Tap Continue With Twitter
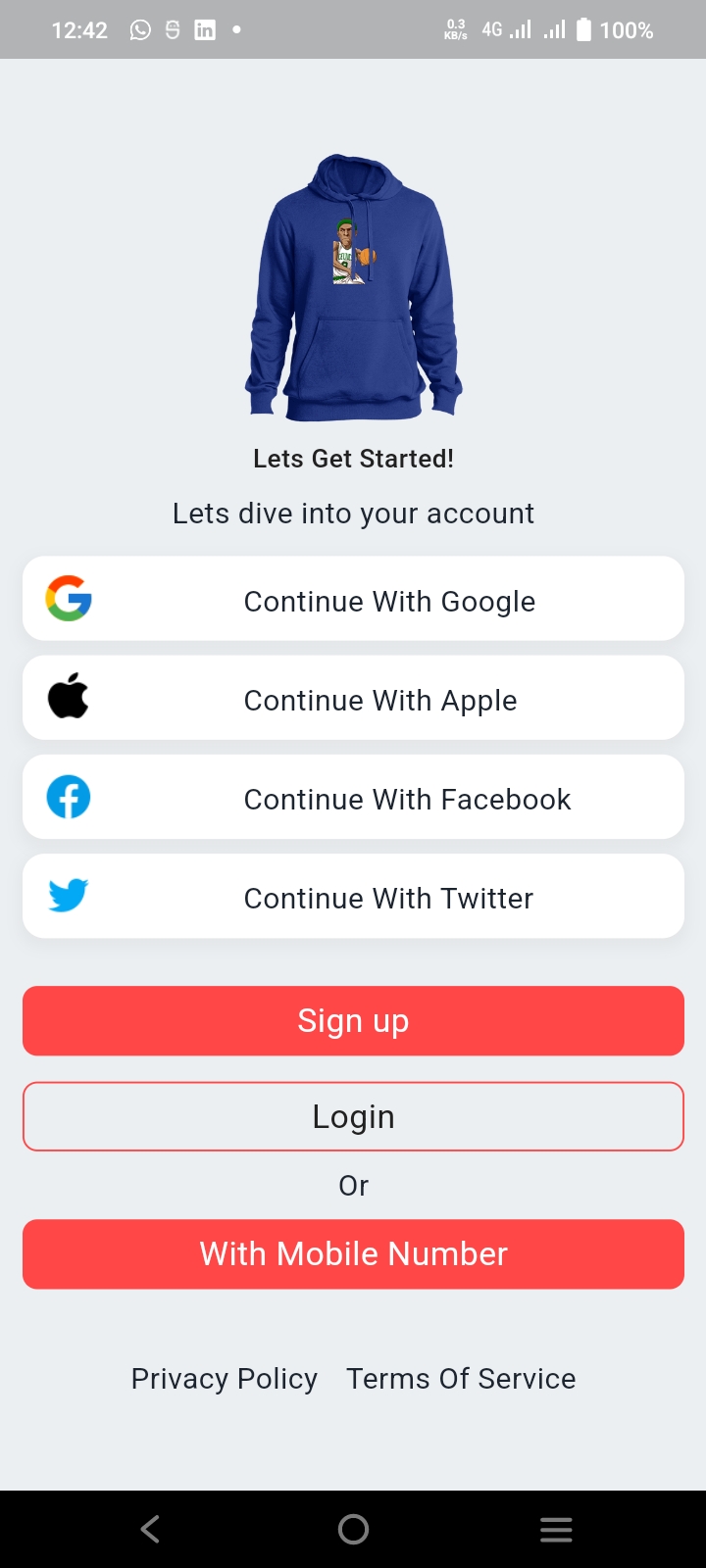 pyautogui.click(x=353, y=896)
